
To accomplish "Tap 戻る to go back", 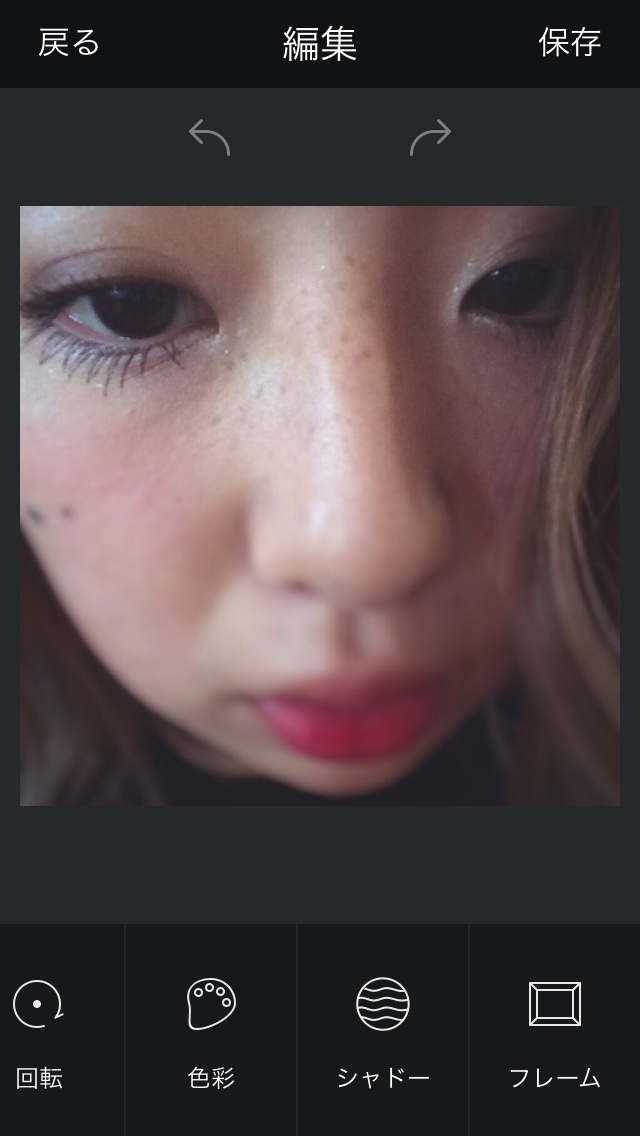I will pyautogui.click(x=69, y=43).
